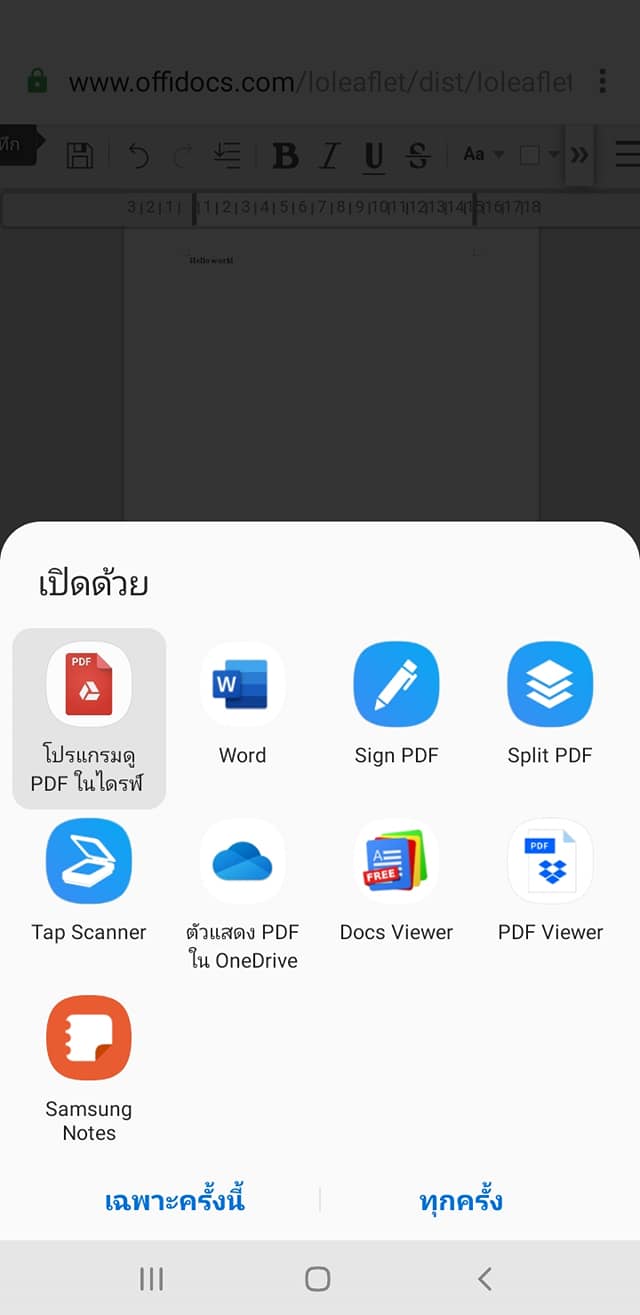Tap ทุกครั้ง (always) button
This screenshot has width=640, height=1315.
click(x=461, y=1200)
